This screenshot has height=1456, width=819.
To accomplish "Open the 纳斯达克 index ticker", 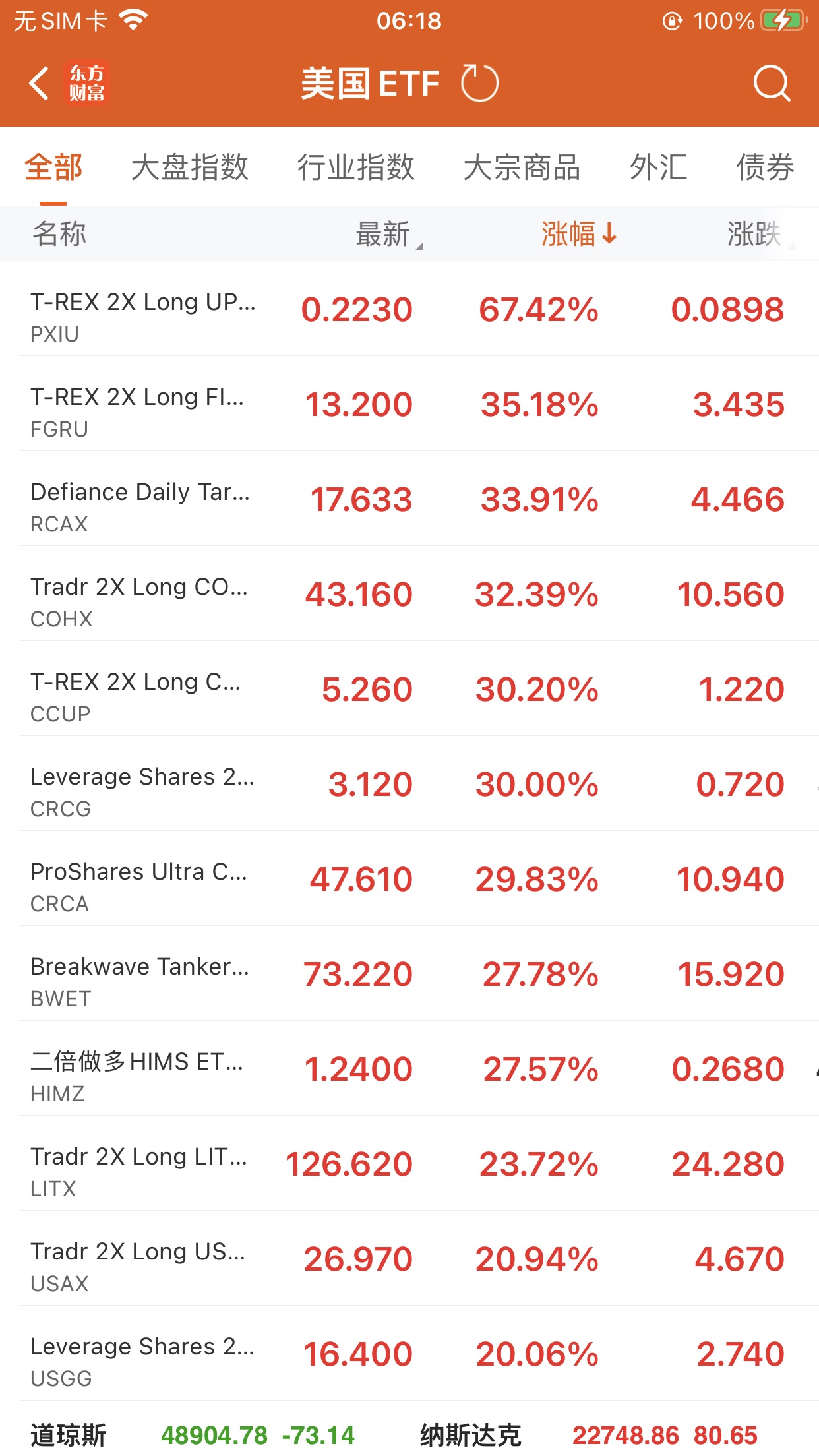I will [588, 1435].
